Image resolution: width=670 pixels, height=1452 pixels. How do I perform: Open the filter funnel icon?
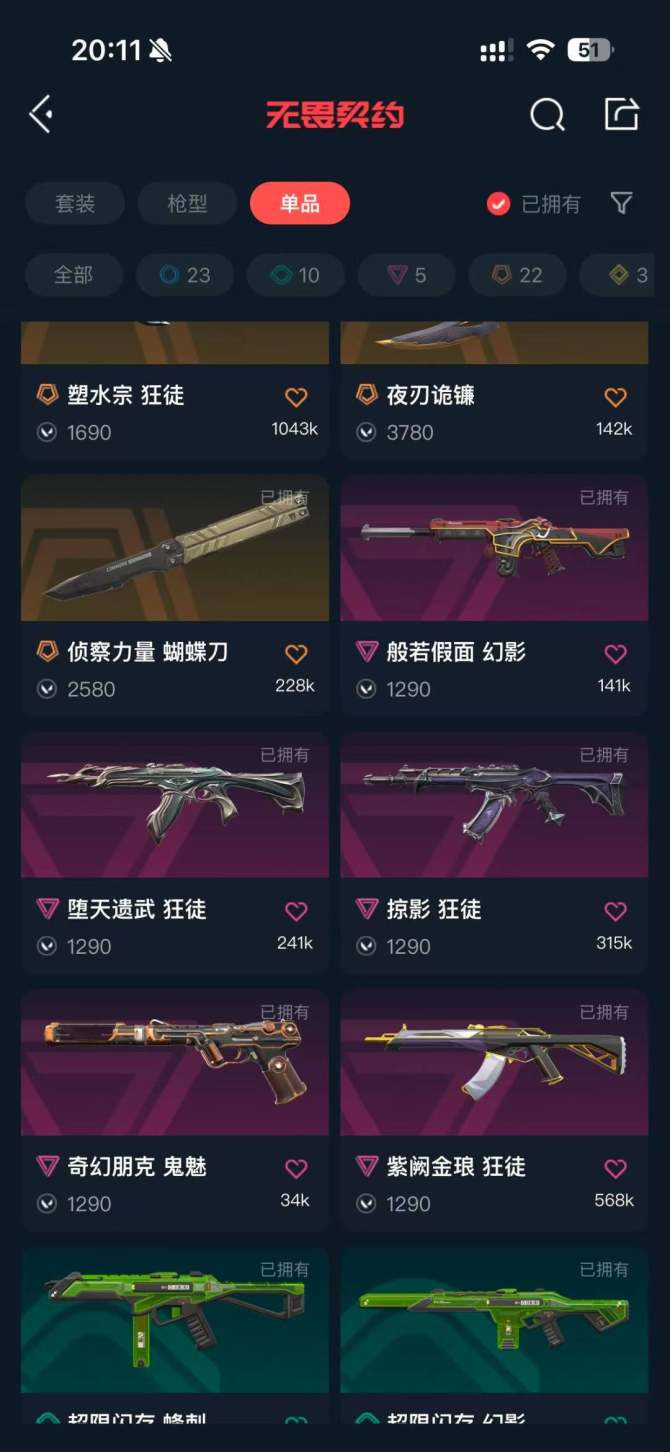(x=621, y=204)
